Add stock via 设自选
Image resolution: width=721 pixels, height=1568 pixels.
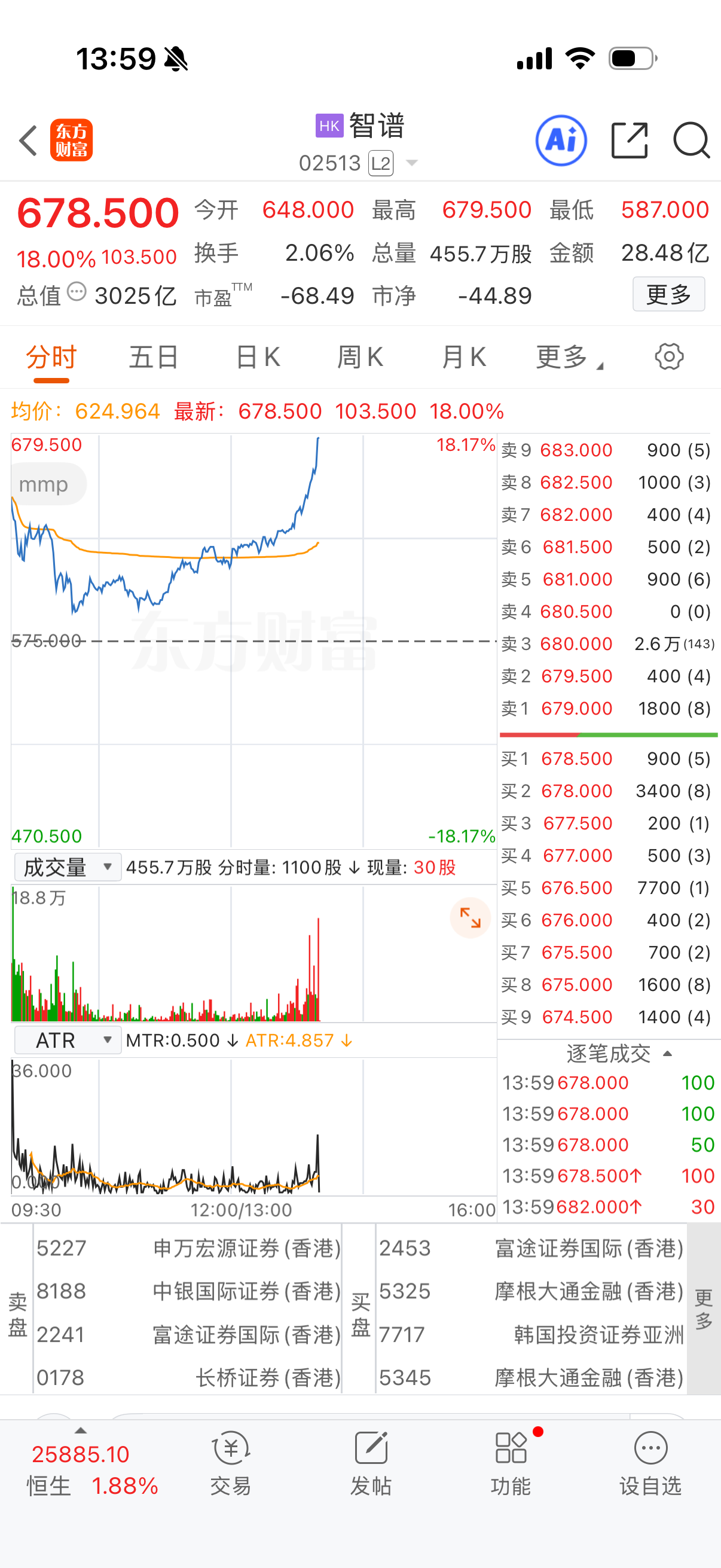pos(650,1462)
